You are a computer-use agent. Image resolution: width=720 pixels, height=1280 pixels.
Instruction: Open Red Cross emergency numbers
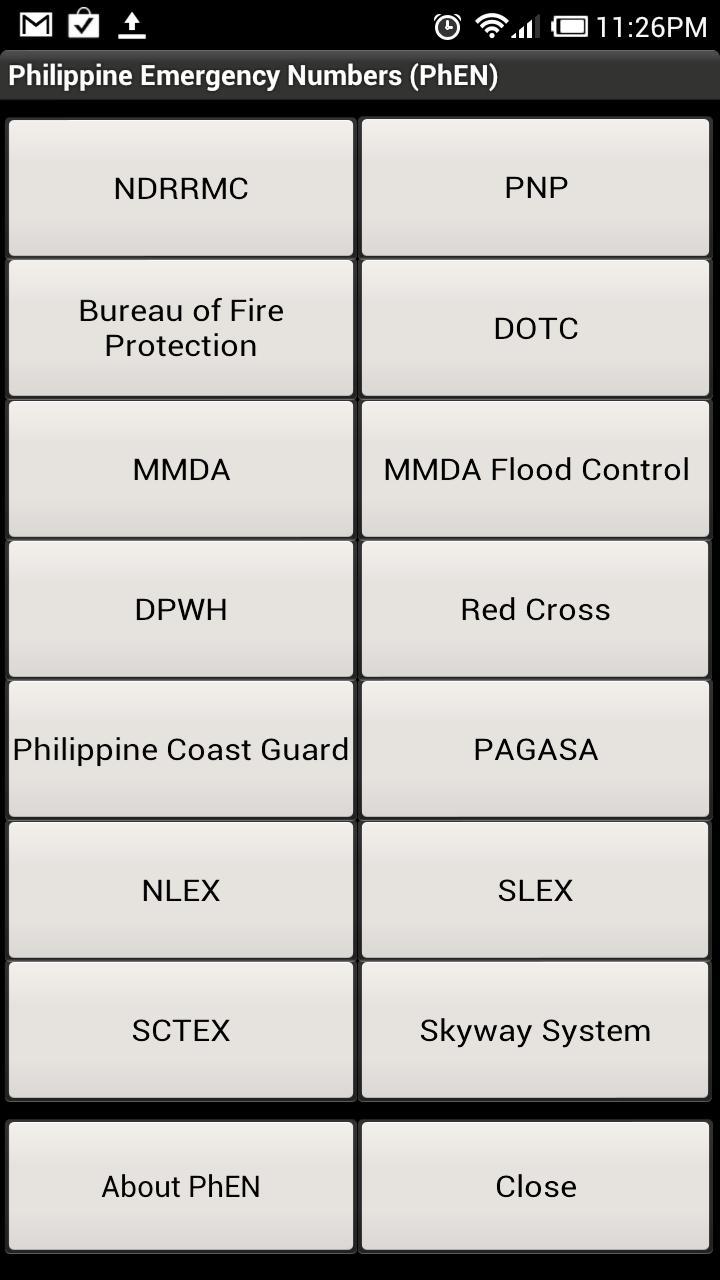tap(536, 609)
